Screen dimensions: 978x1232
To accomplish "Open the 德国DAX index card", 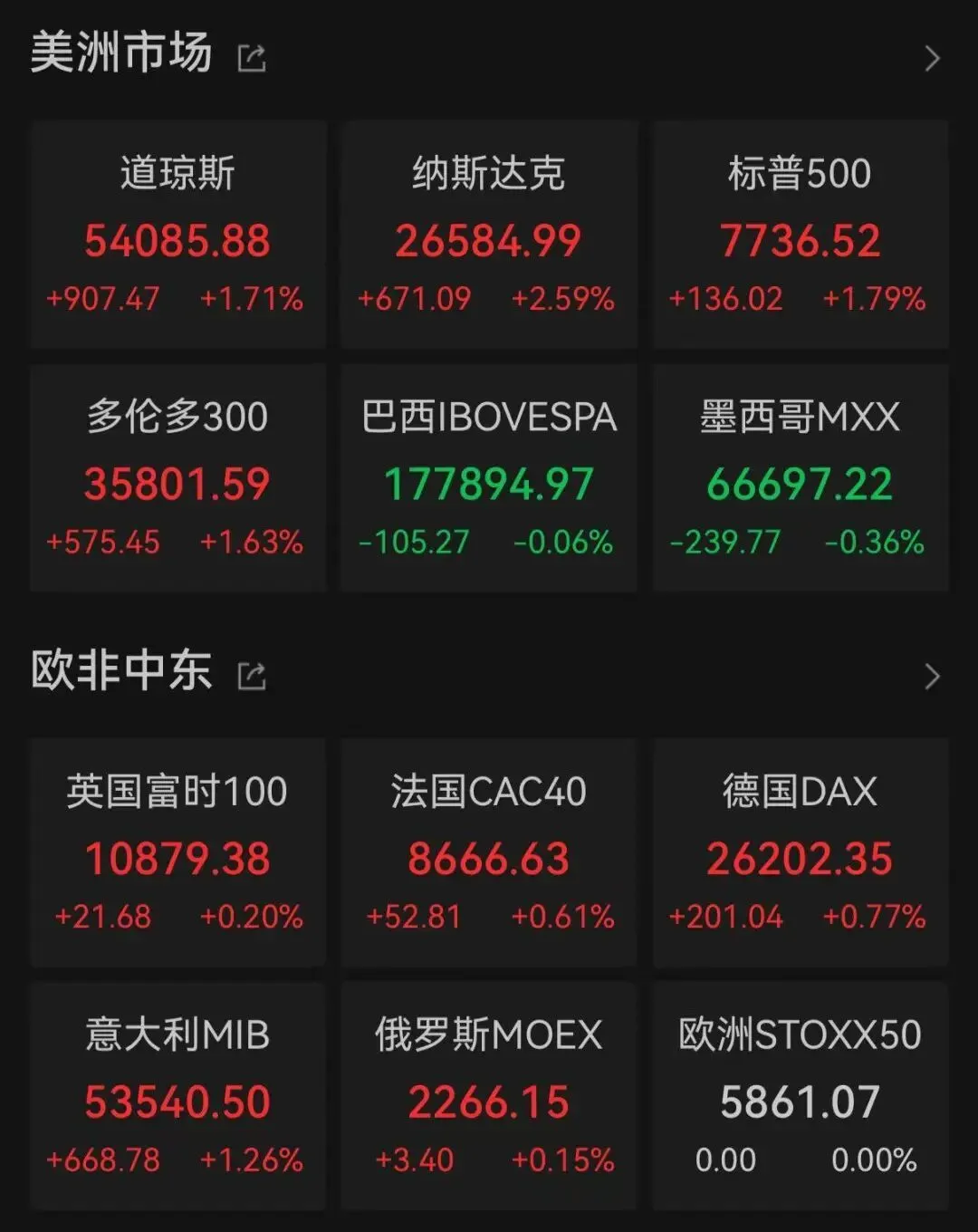I will click(x=801, y=852).
